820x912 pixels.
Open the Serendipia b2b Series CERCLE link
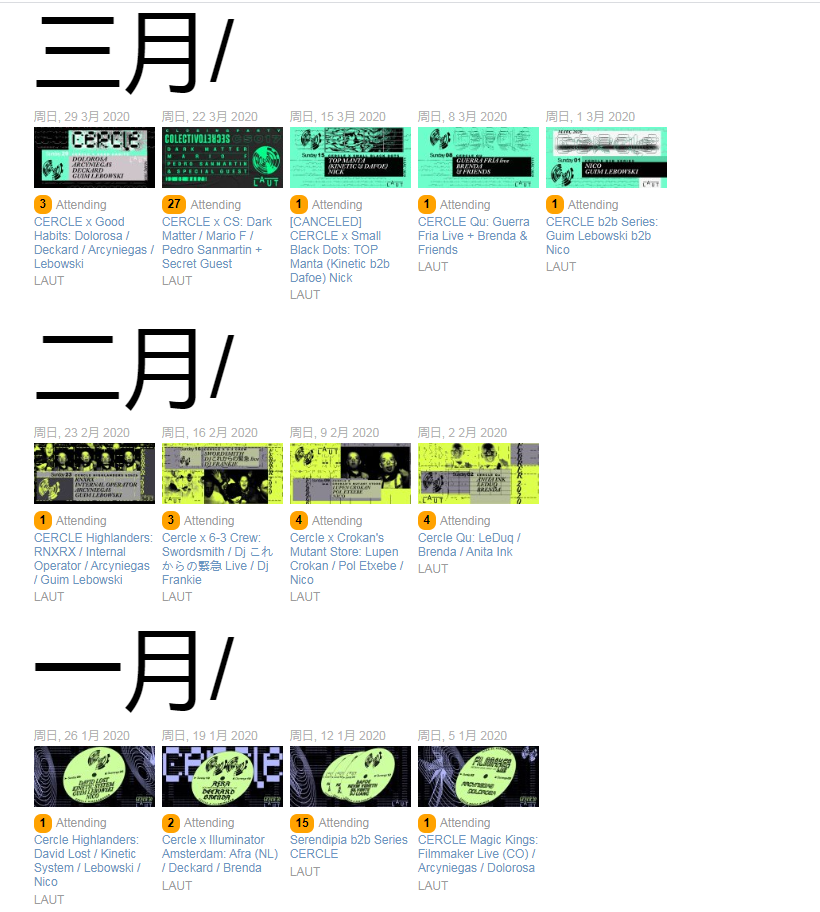pyautogui.click(x=348, y=840)
